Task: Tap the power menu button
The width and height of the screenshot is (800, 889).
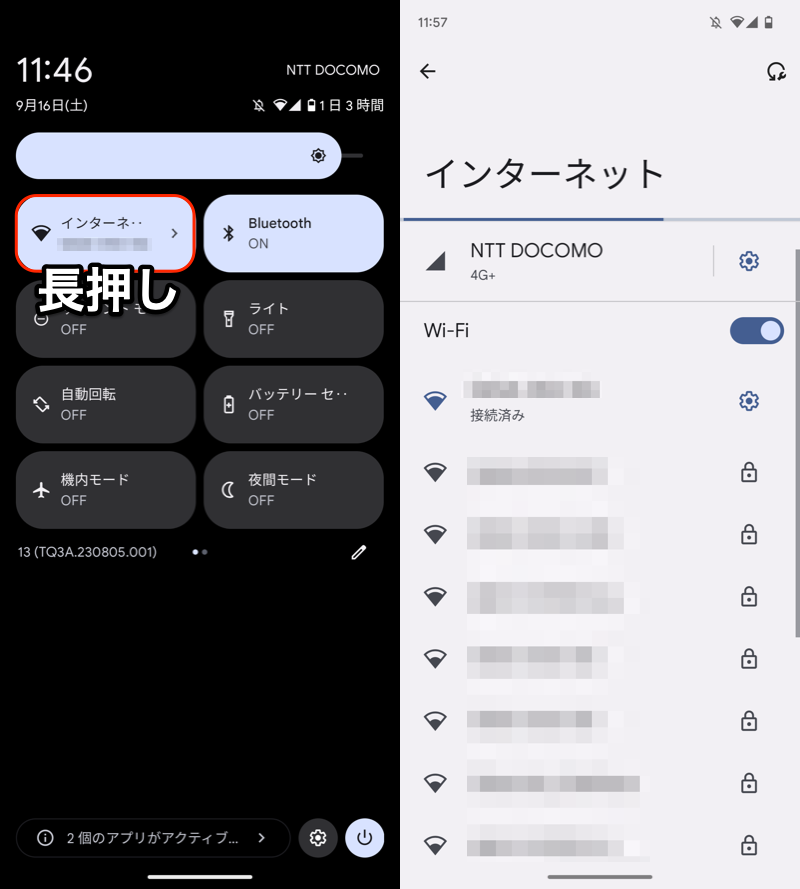Action: click(364, 838)
